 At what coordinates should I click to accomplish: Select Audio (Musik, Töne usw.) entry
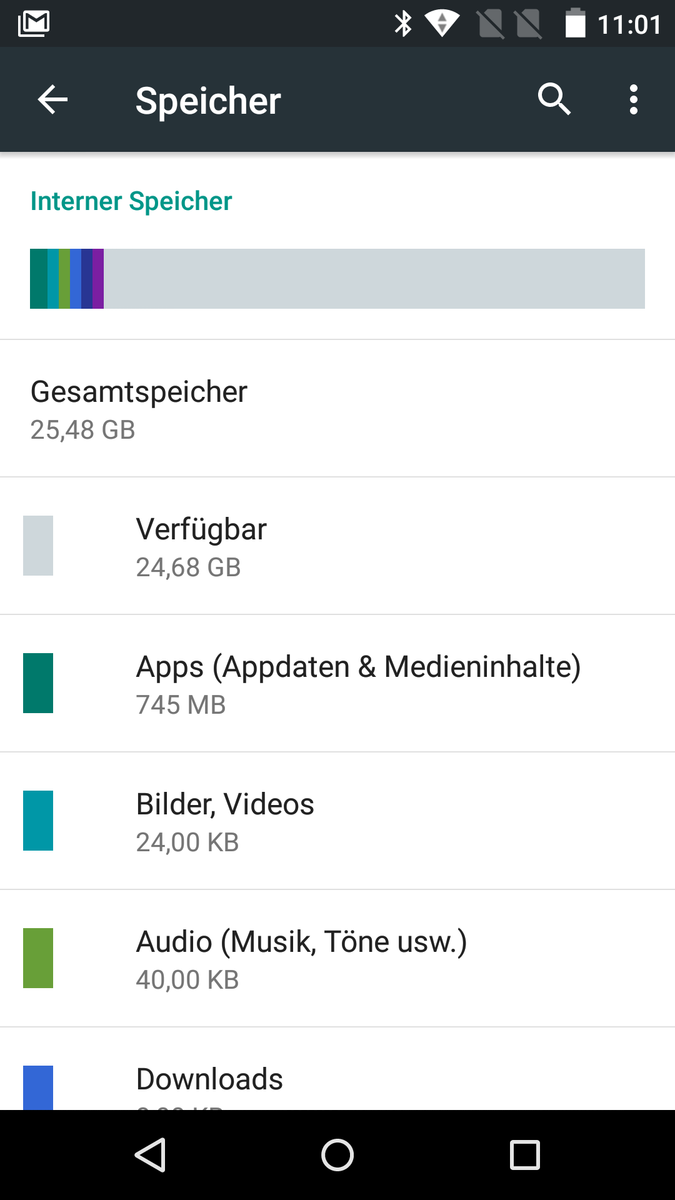[337, 958]
